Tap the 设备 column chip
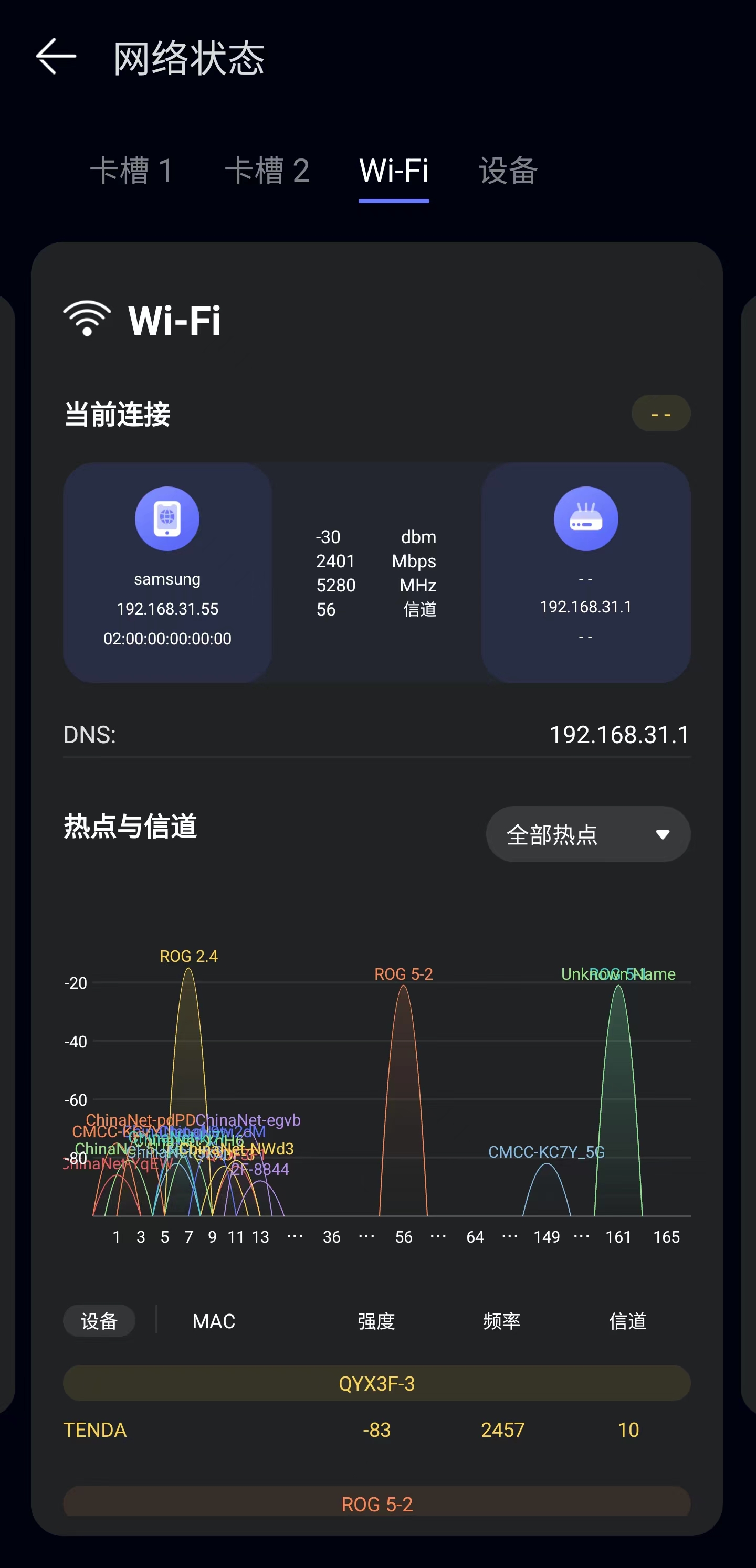The image size is (756, 1568). coord(99,1321)
